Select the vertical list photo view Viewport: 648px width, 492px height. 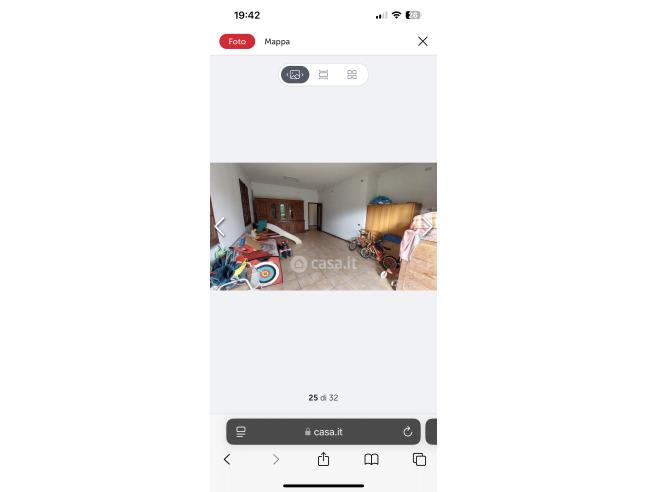pyautogui.click(x=323, y=74)
